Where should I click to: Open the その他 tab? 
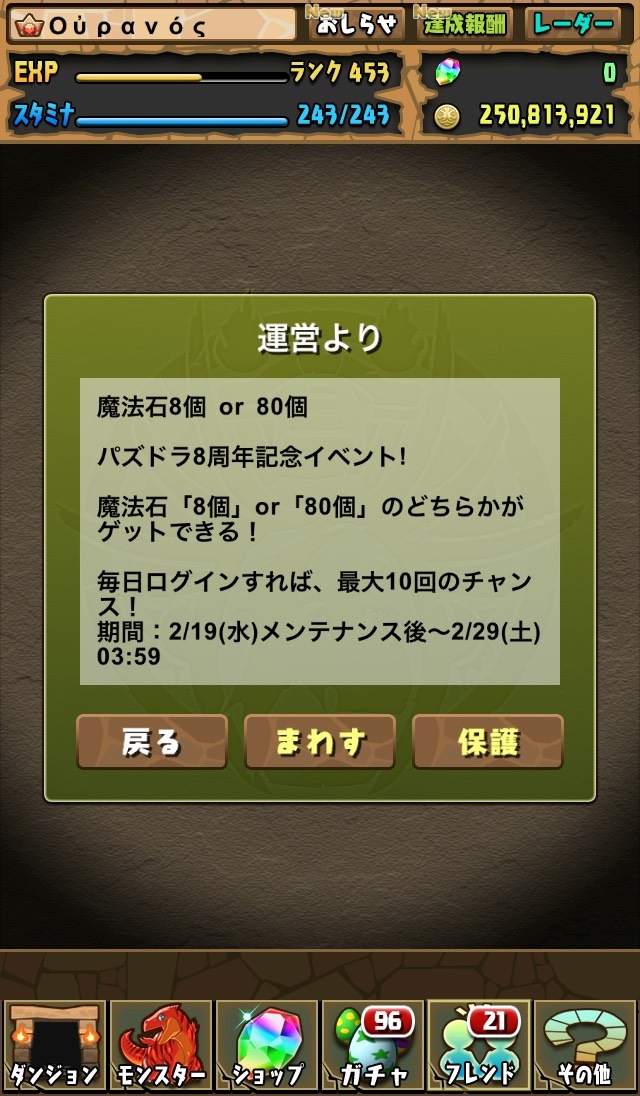586,1045
